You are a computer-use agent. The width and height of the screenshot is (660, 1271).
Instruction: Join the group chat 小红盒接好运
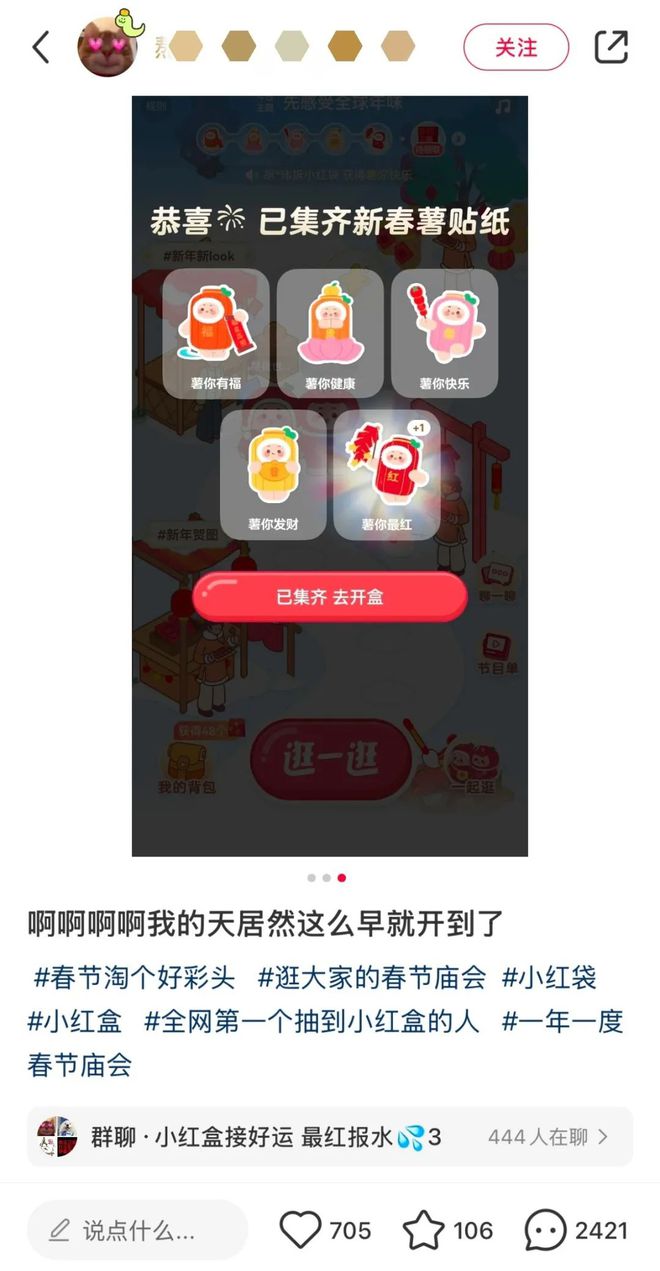(329, 1137)
